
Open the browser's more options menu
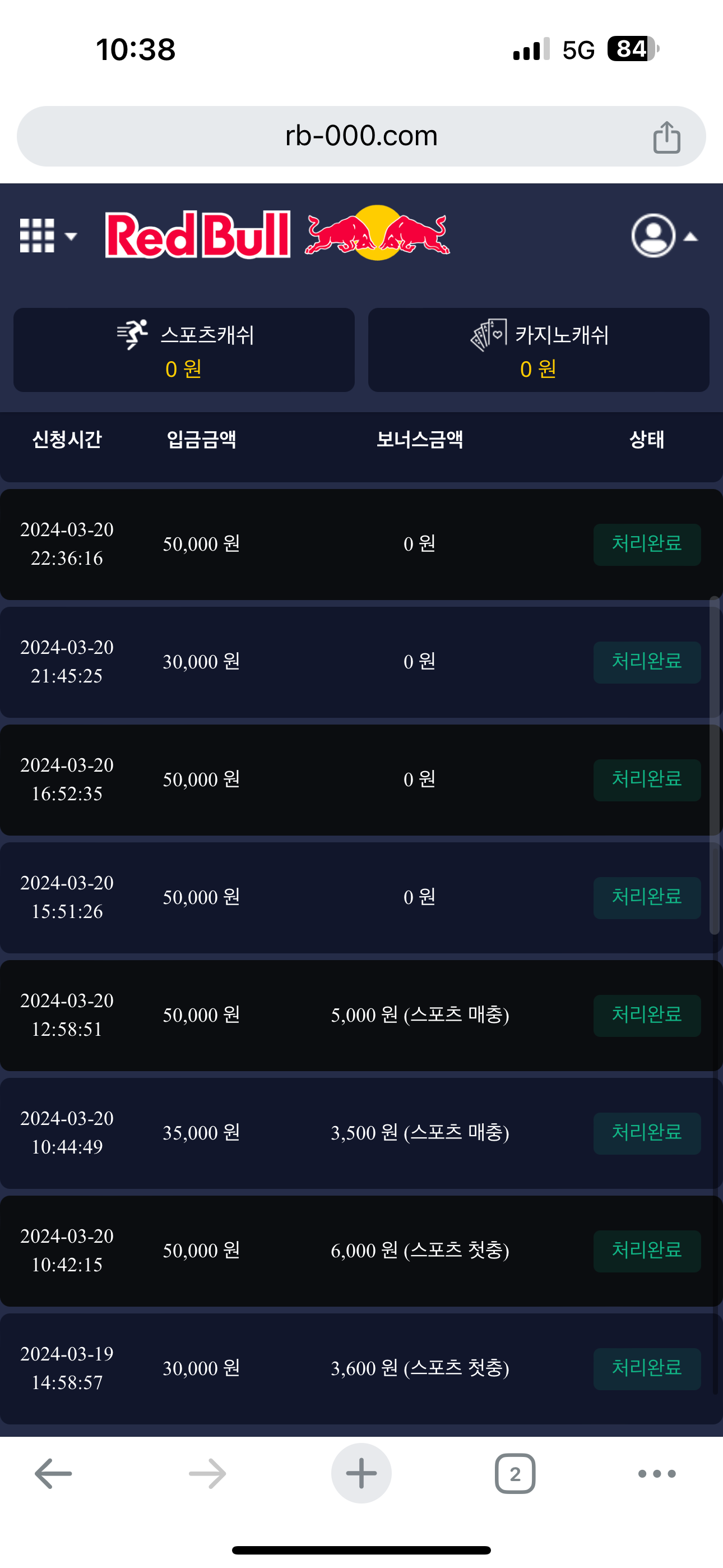[x=657, y=1473]
